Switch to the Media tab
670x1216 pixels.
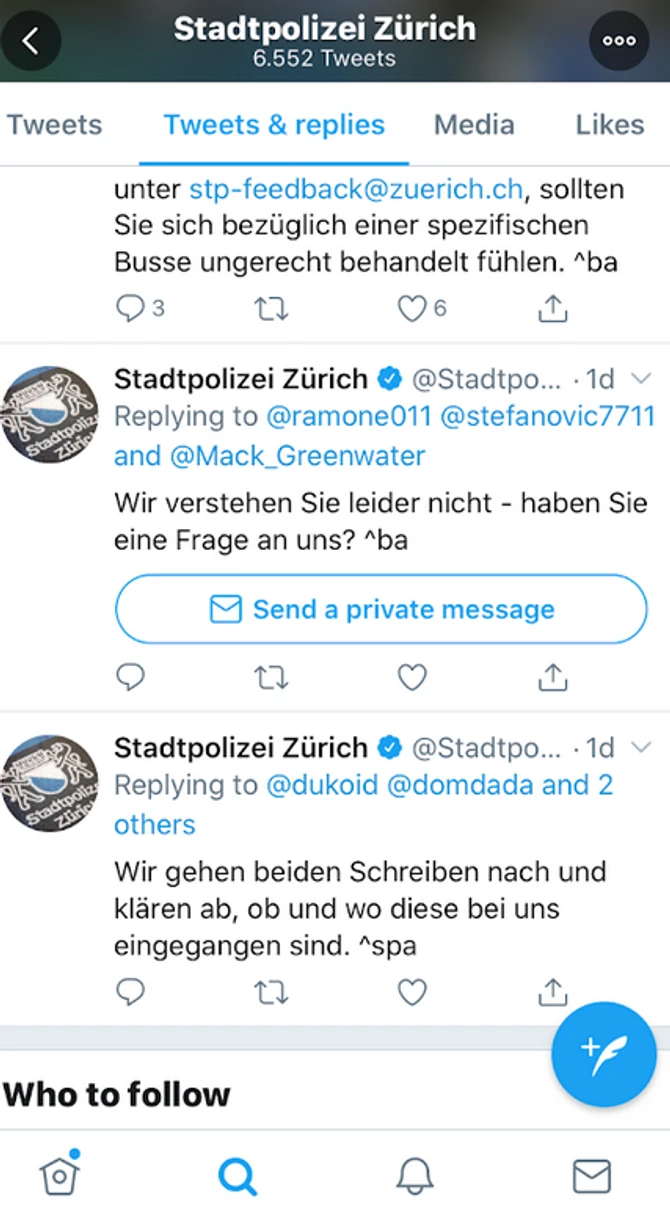click(x=474, y=125)
